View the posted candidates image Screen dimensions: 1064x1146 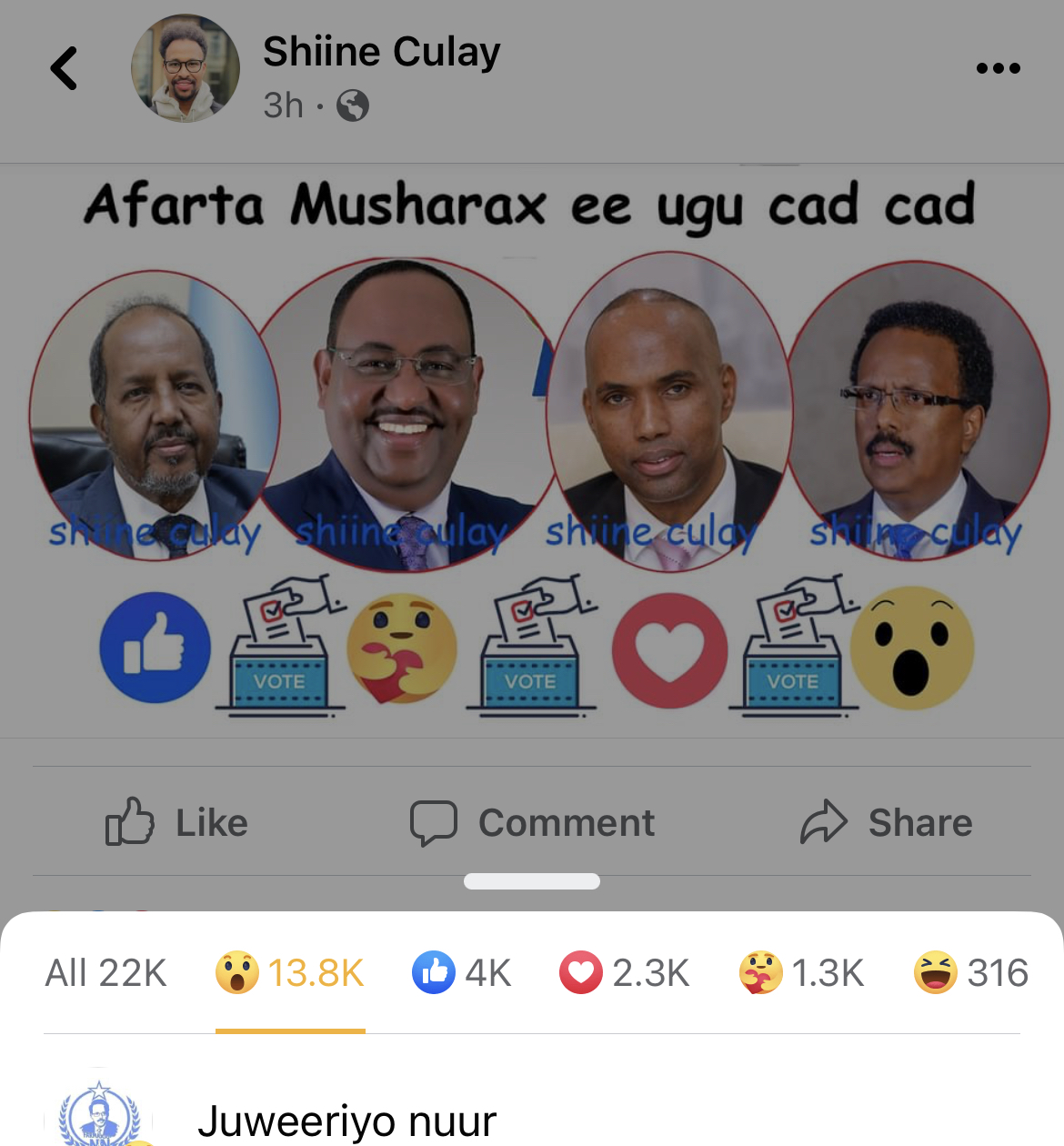(x=532, y=450)
